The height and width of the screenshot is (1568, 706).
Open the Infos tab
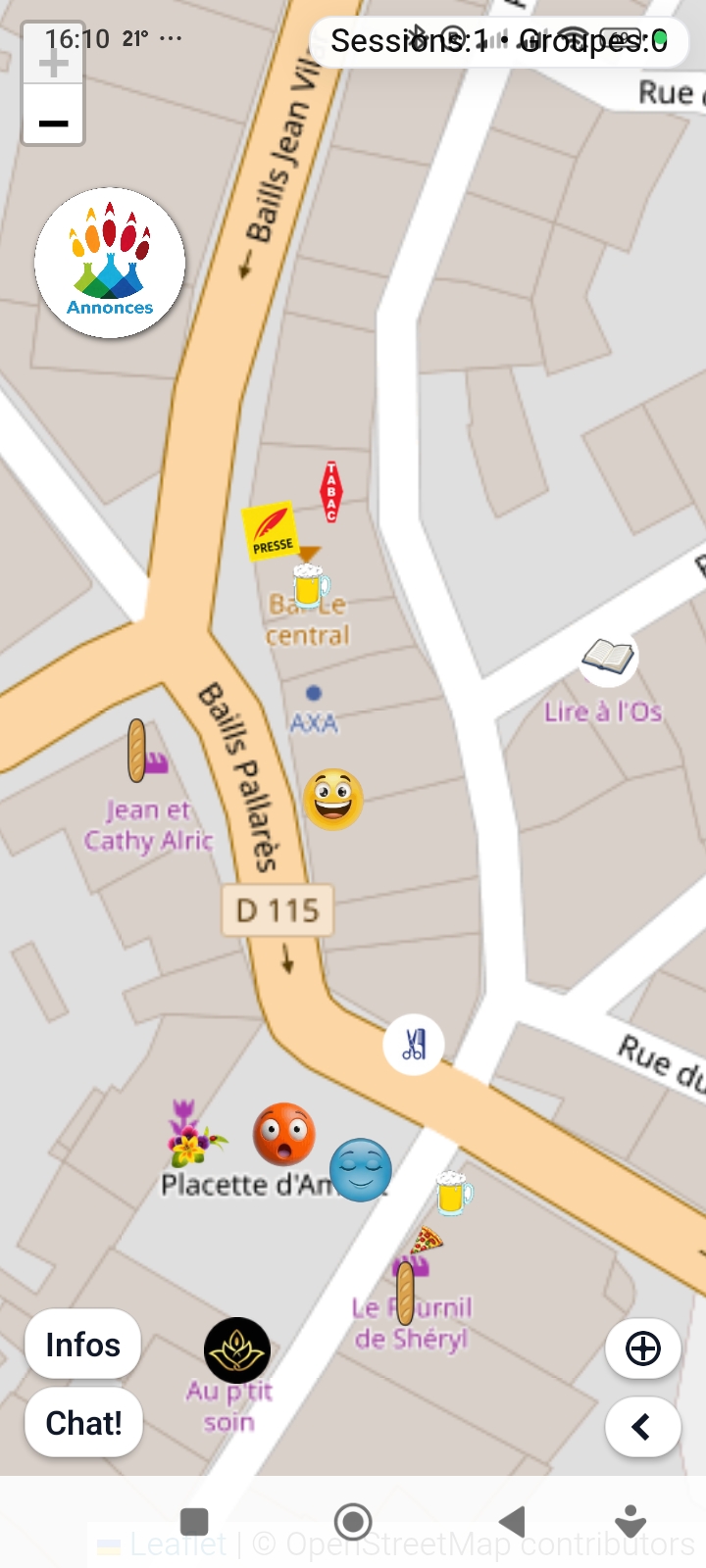[82, 1344]
